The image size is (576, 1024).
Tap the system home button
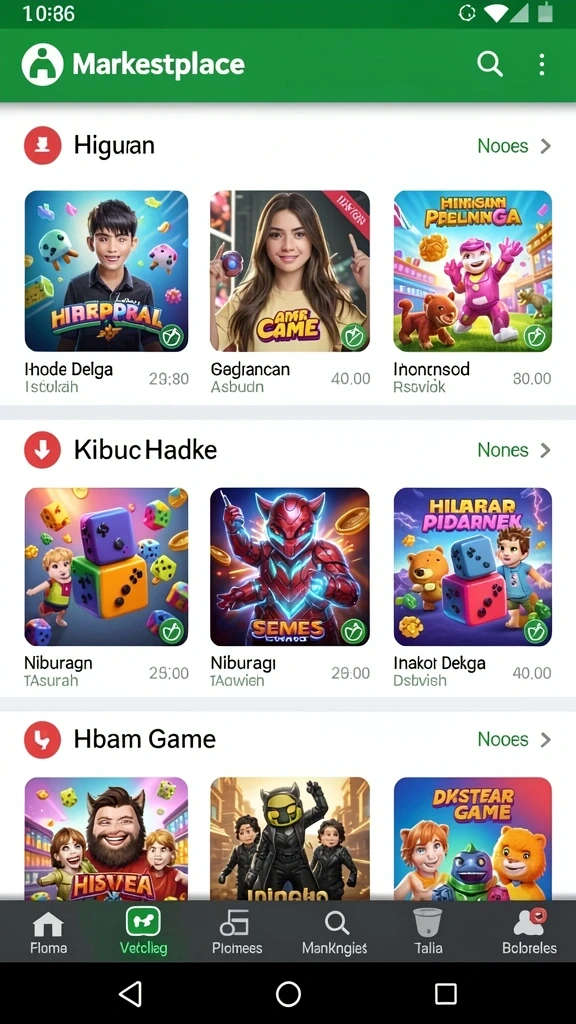coord(288,993)
